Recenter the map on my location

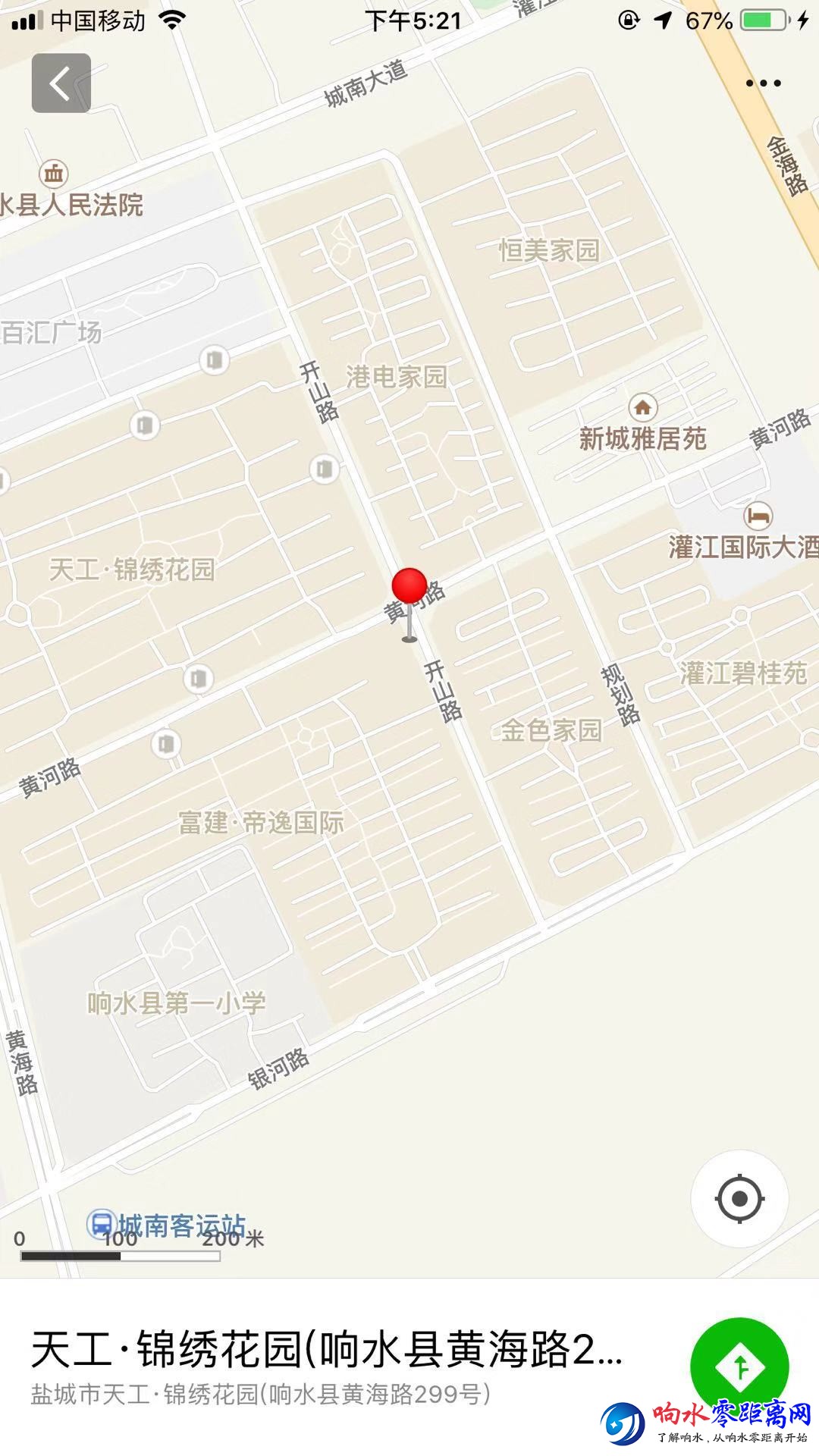[x=739, y=1199]
